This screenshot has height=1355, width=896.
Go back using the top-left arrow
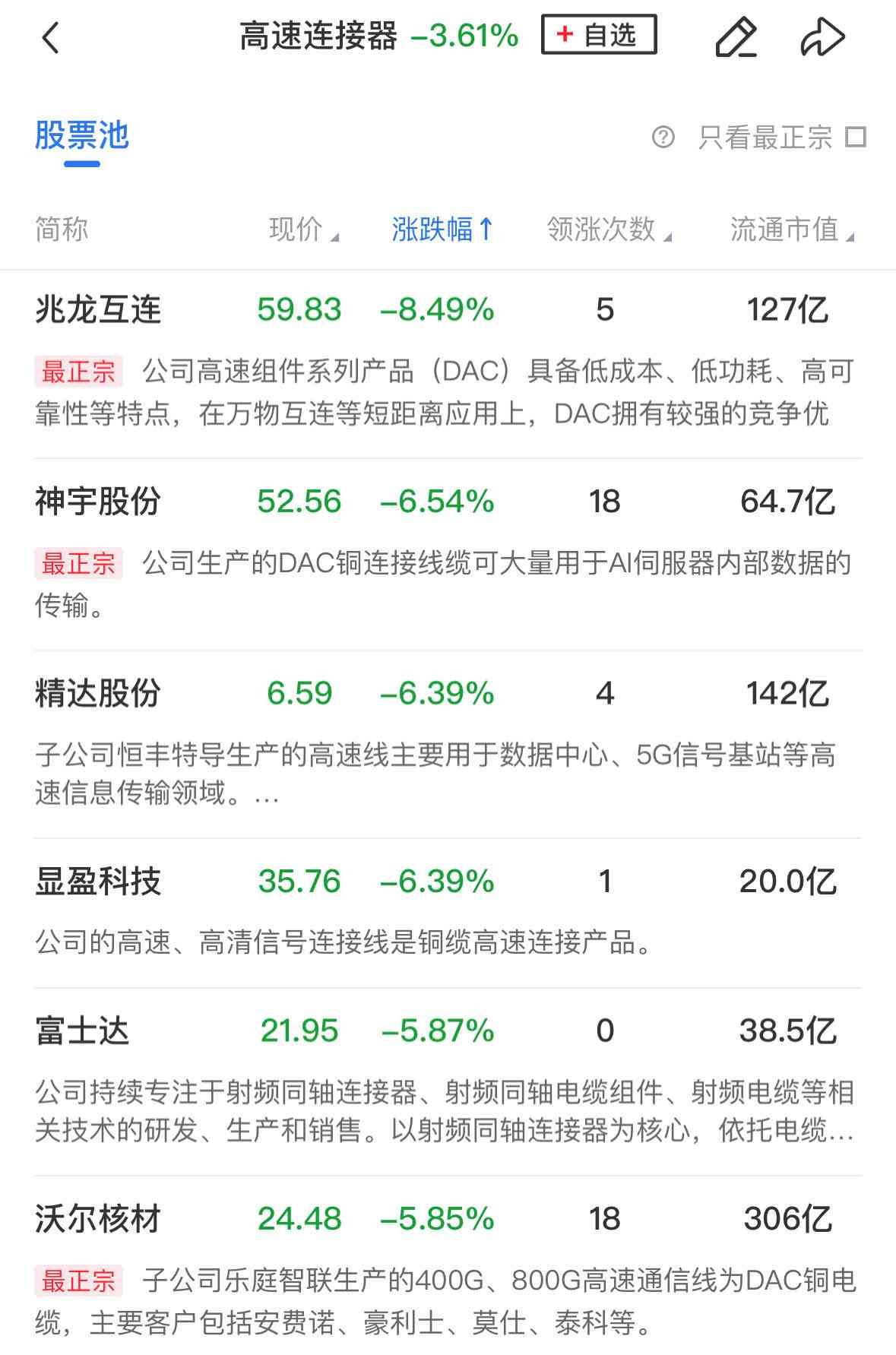50,37
